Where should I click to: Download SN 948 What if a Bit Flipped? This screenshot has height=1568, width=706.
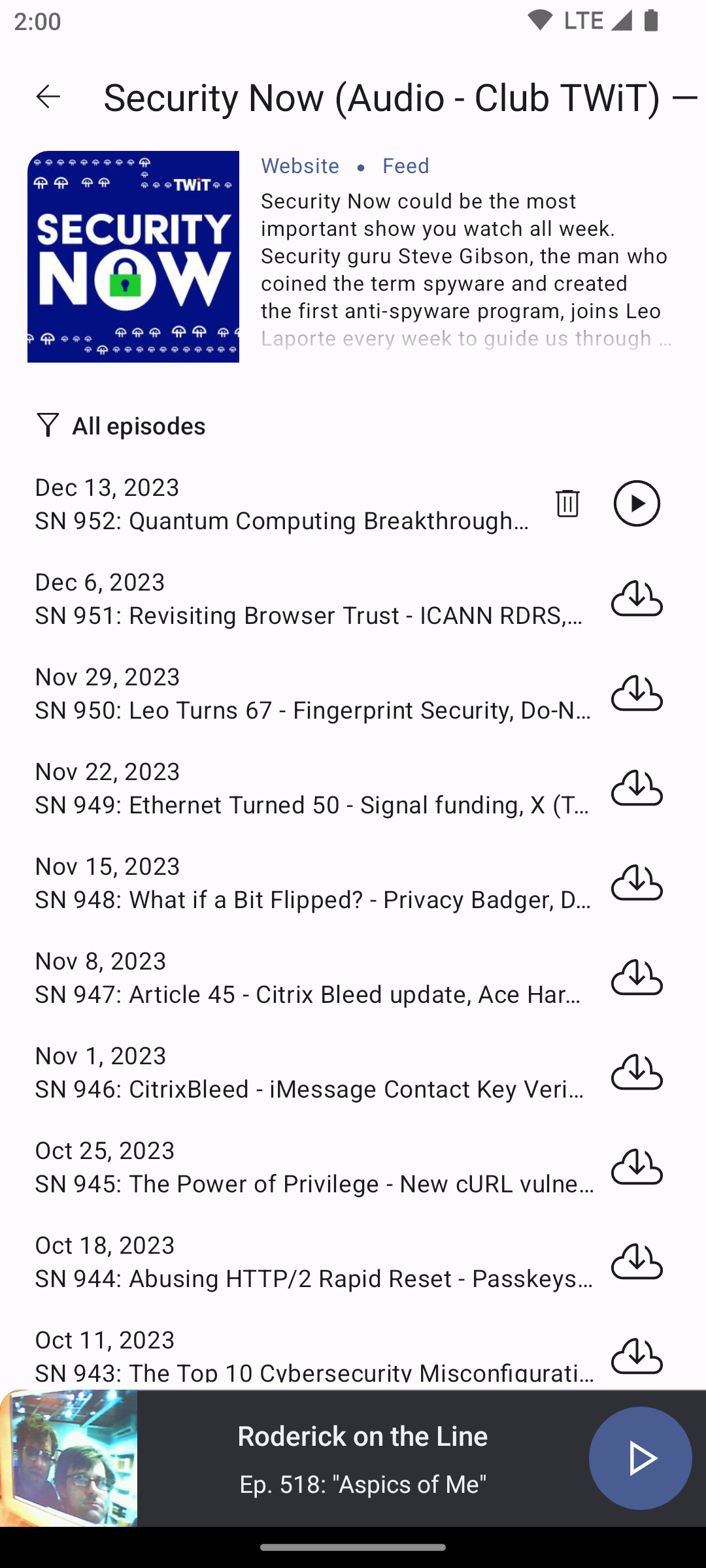(637, 883)
